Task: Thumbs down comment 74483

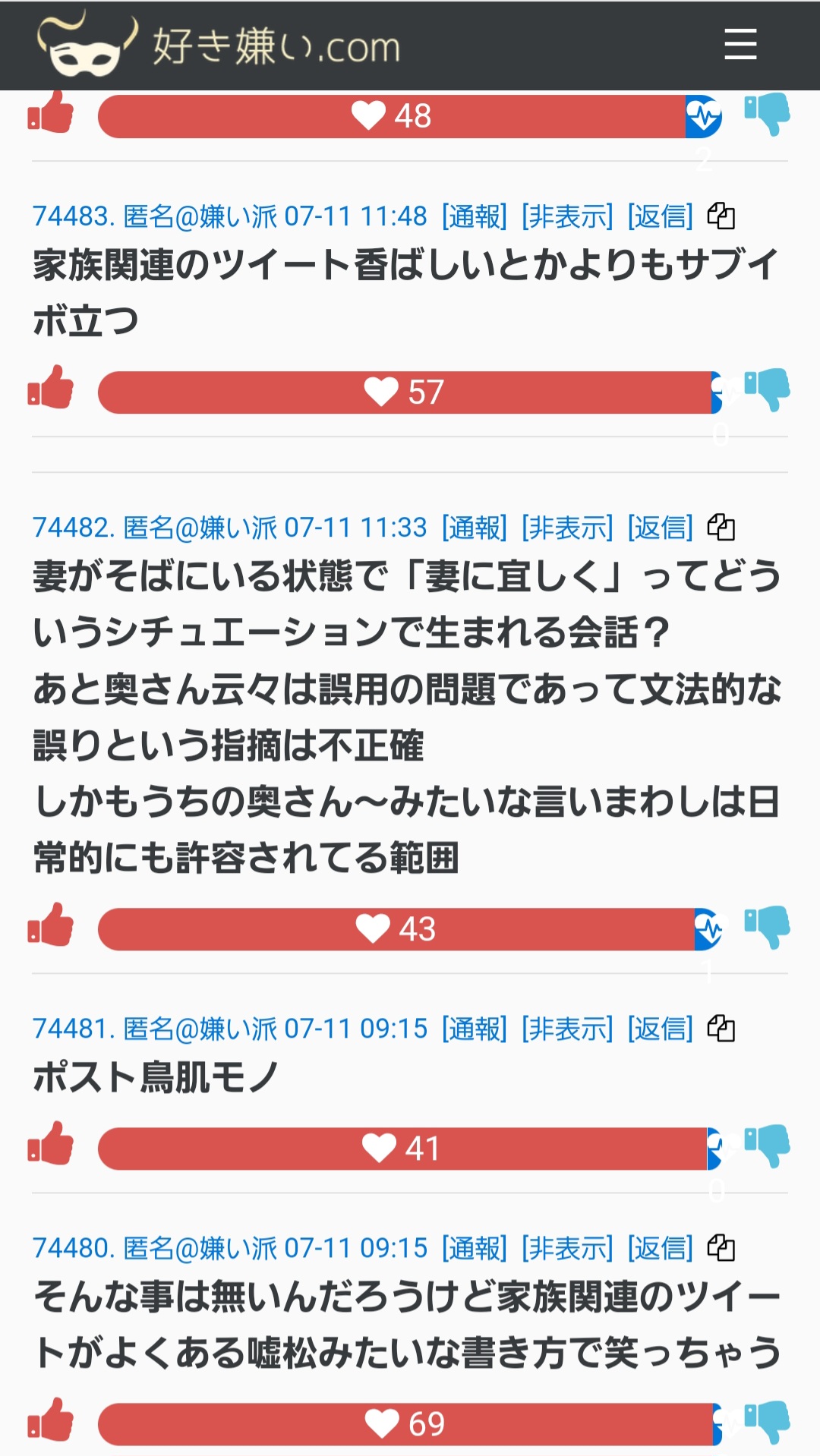Action: coord(767,390)
